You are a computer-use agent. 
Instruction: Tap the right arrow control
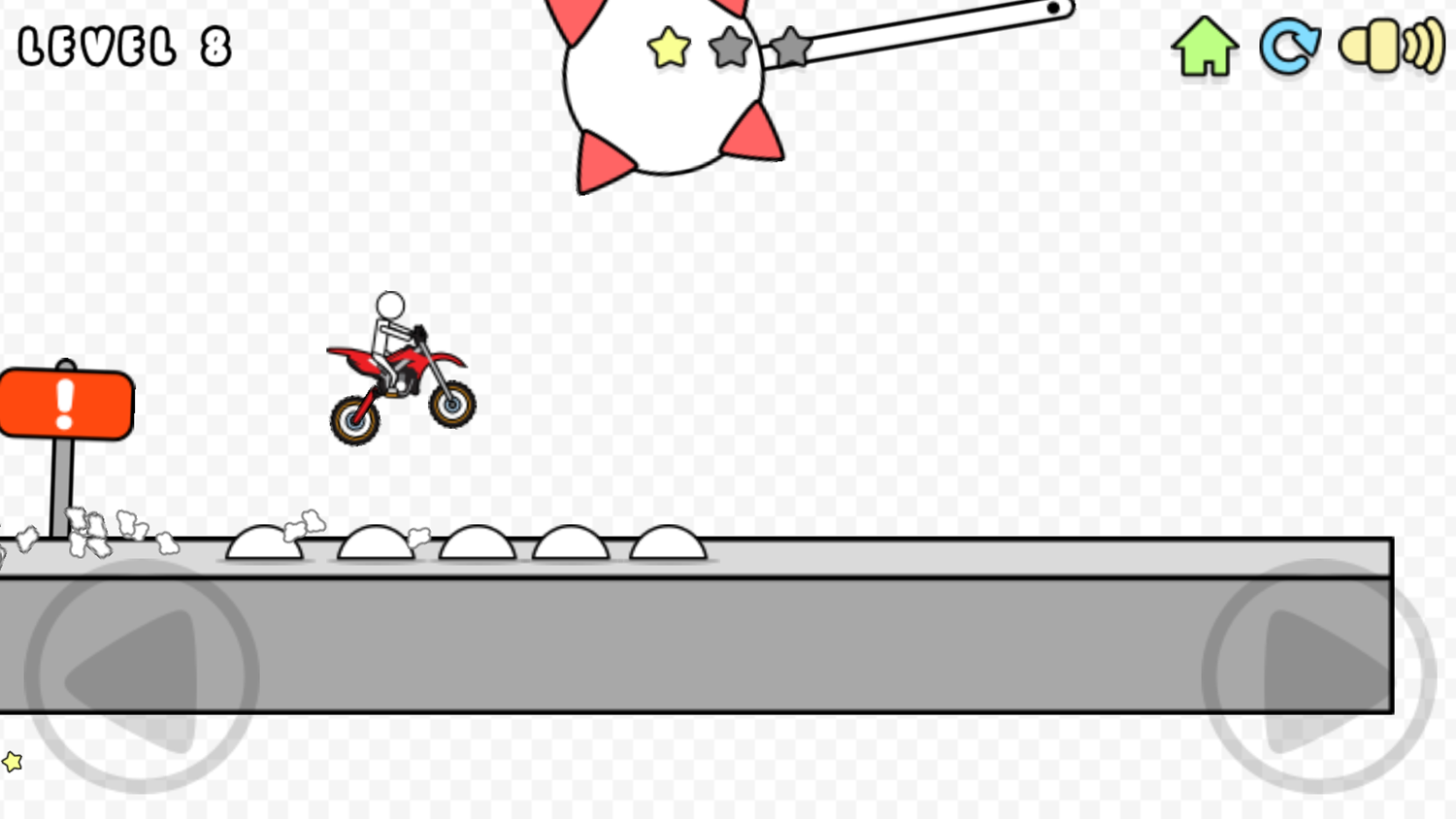pyautogui.click(x=1318, y=676)
